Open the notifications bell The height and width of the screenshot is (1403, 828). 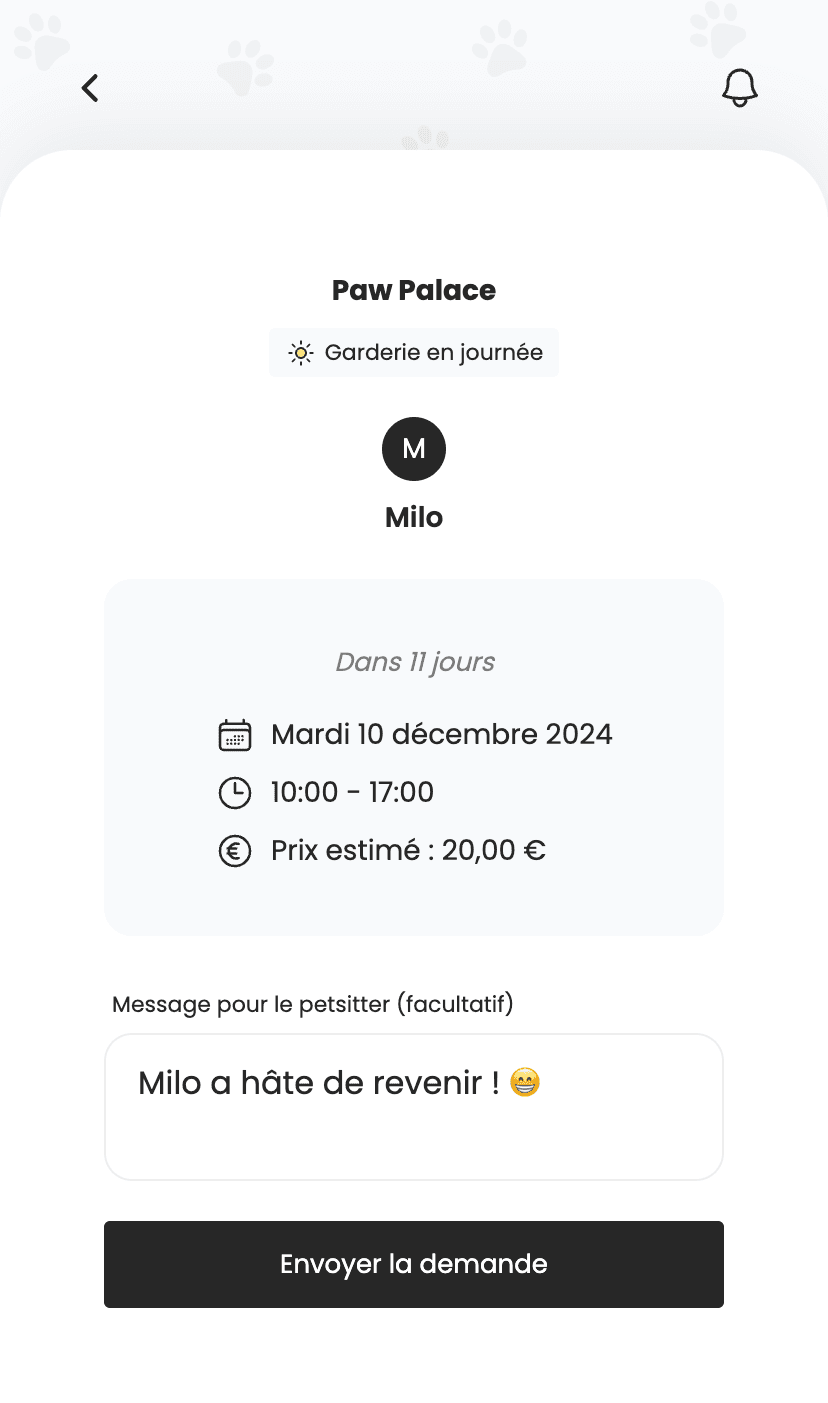coord(739,88)
